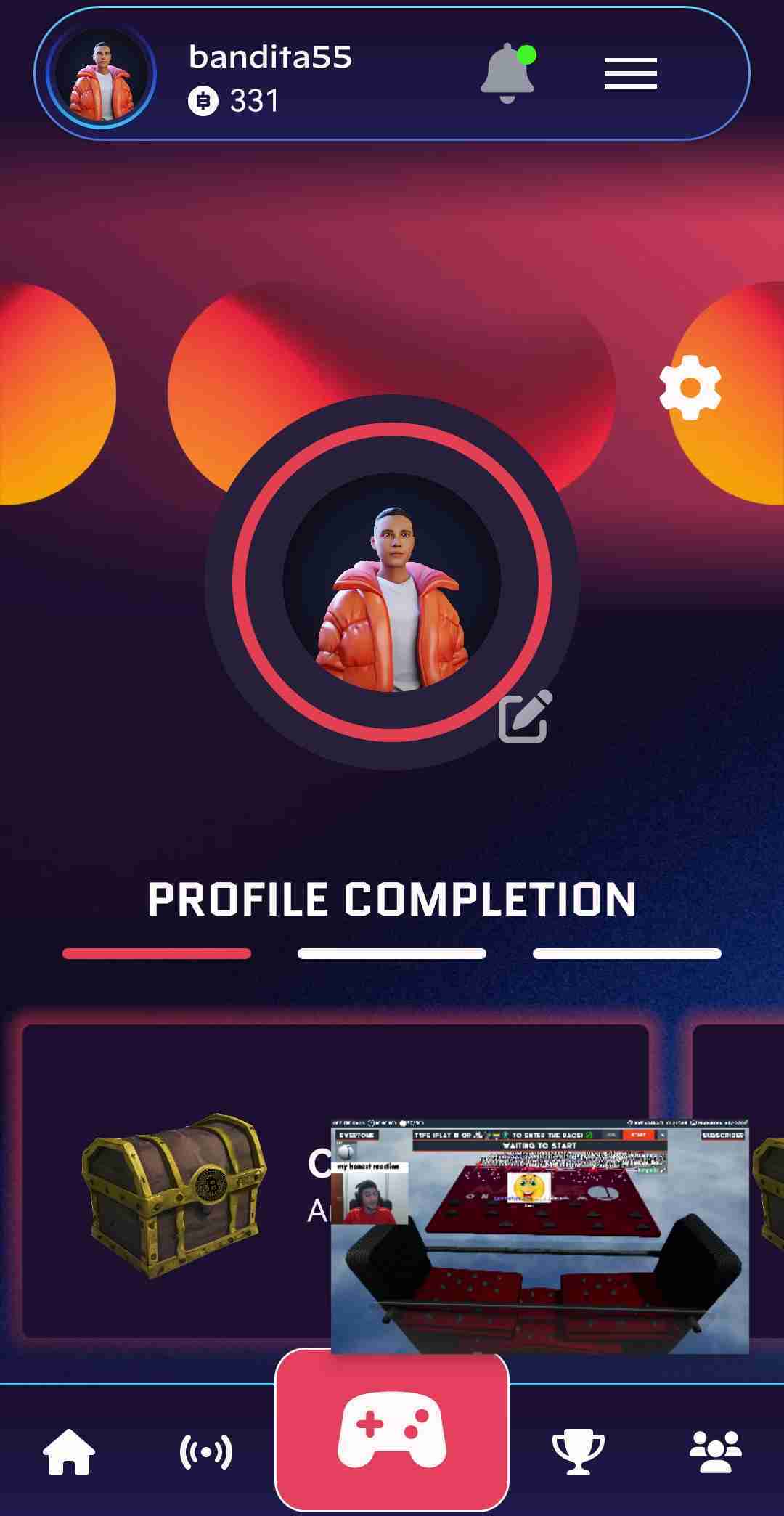Viewport: 784px width, 1516px height.
Task: Open the notifications bell
Action: pyautogui.click(x=507, y=74)
